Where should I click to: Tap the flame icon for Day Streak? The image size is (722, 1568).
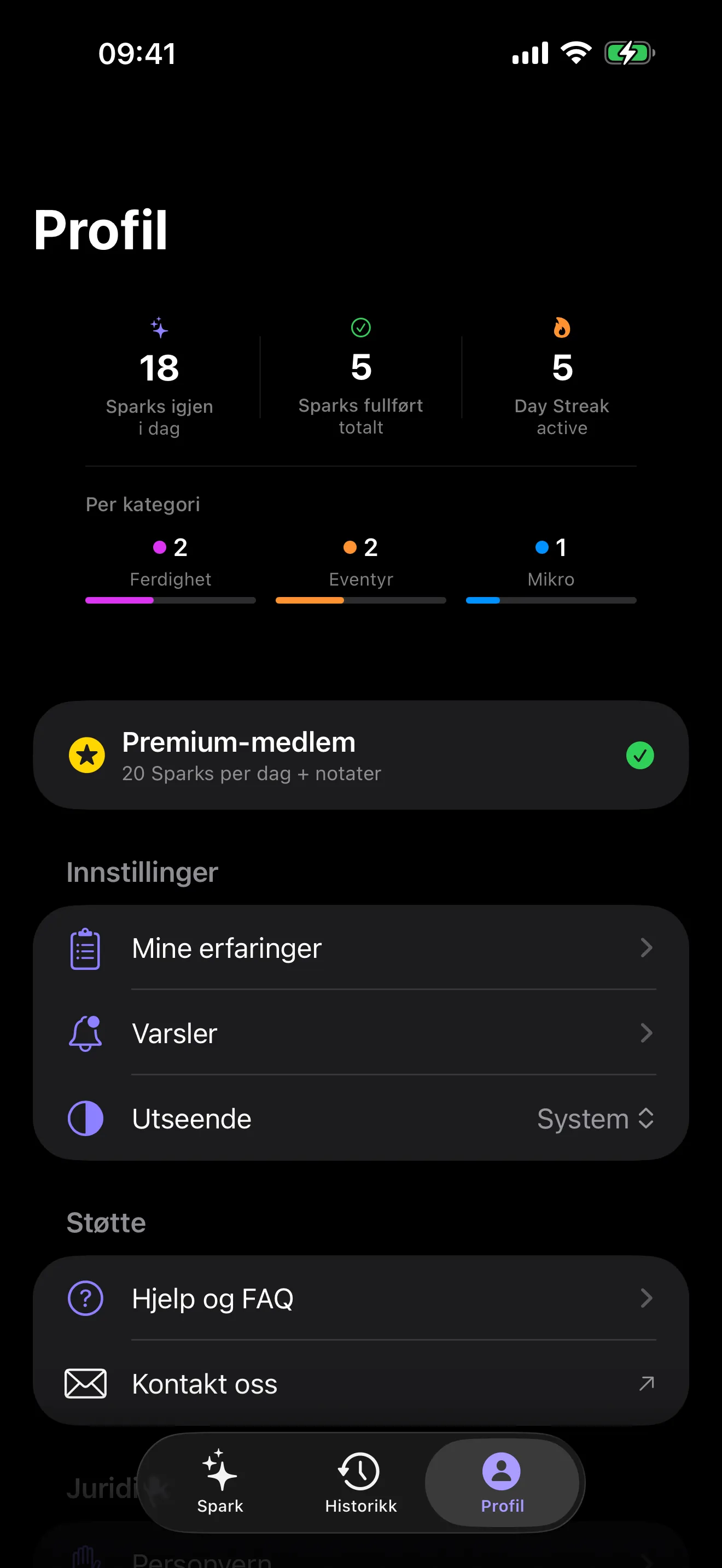coord(561,327)
